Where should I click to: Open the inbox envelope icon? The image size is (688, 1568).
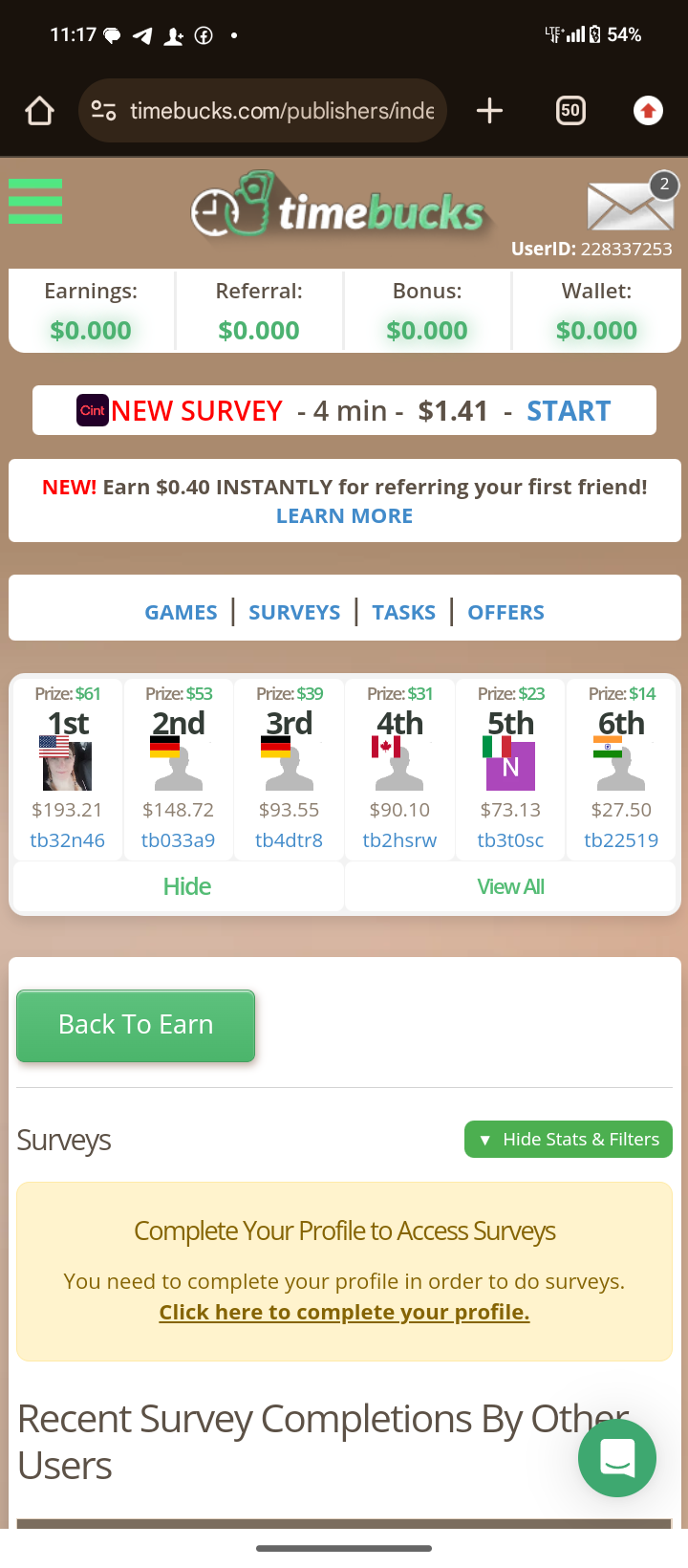630,205
